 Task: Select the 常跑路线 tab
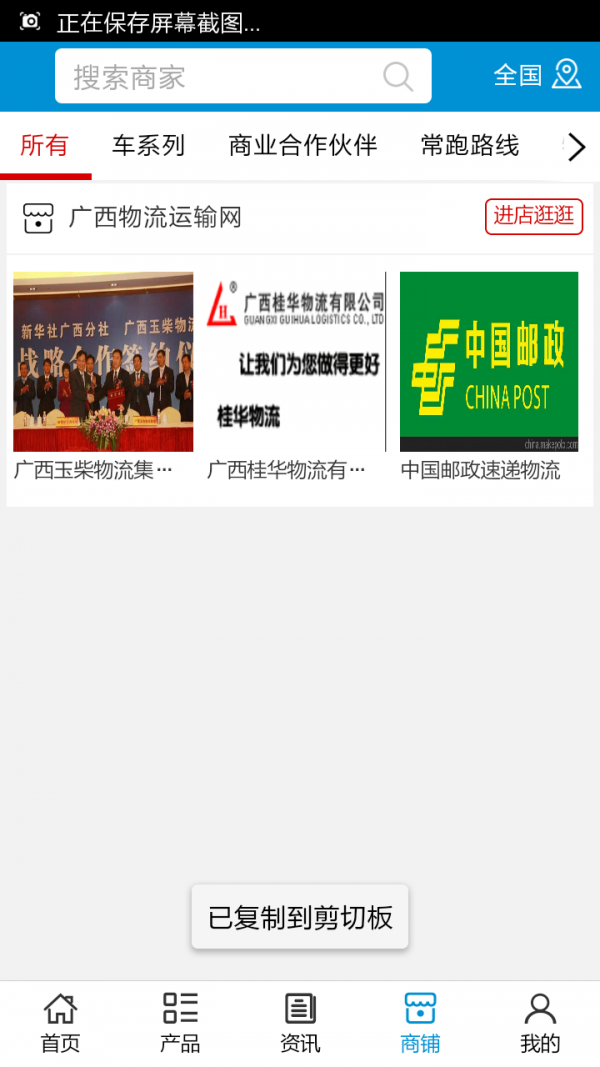(470, 146)
